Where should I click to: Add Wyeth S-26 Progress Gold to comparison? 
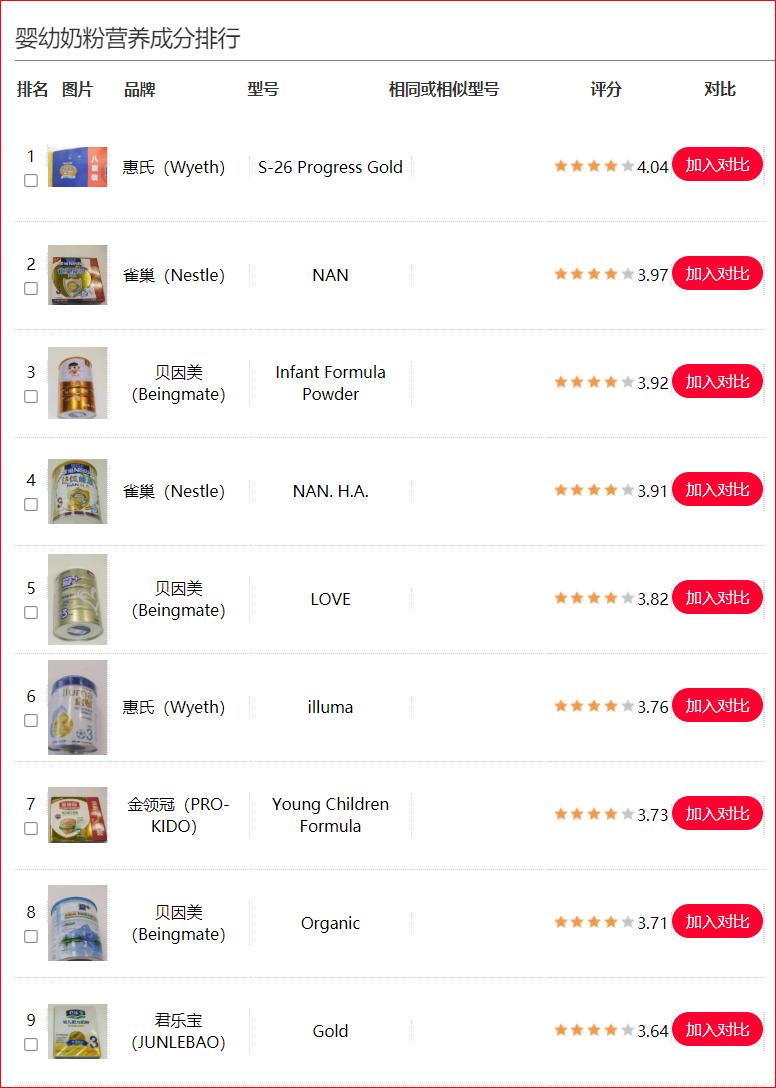pyautogui.click(x=717, y=165)
